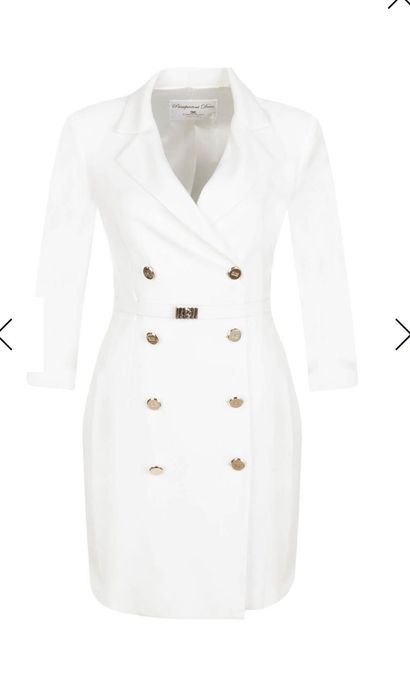The height and width of the screenshot is (700, 410).
Task: Close the full-screen image viewer
Action: pos(399,3)
